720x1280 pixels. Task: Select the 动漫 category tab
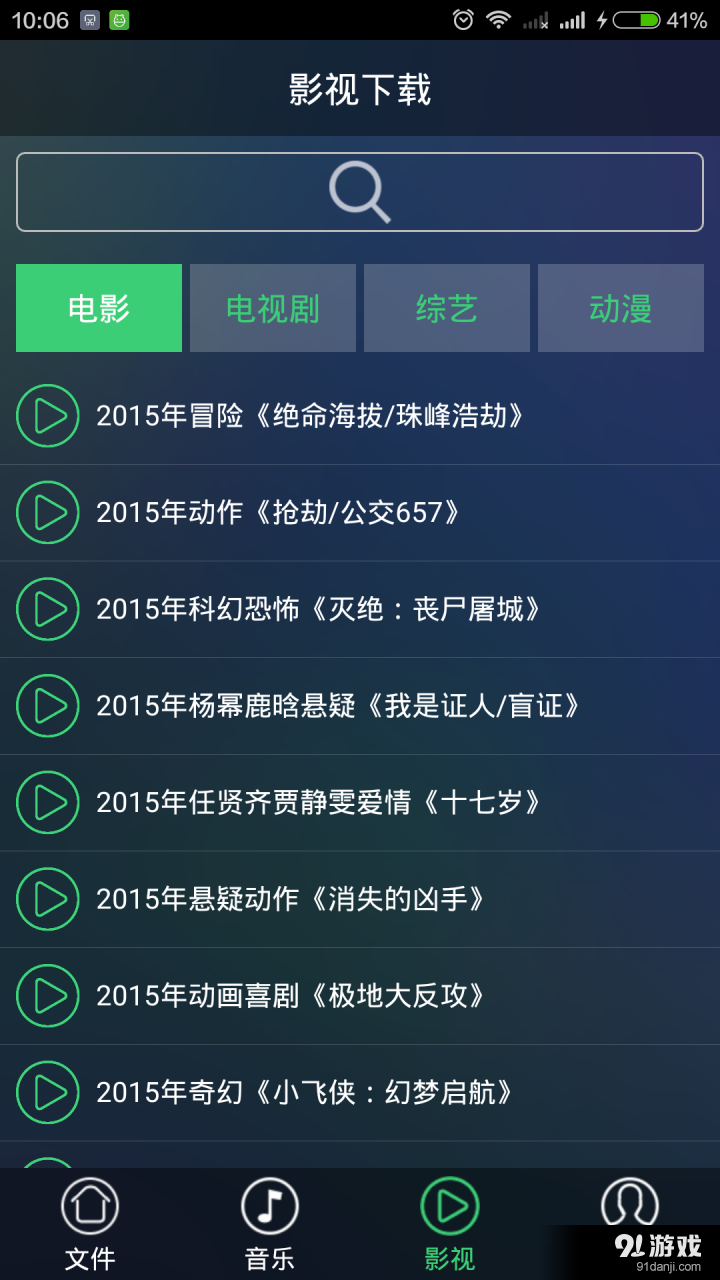620,308
